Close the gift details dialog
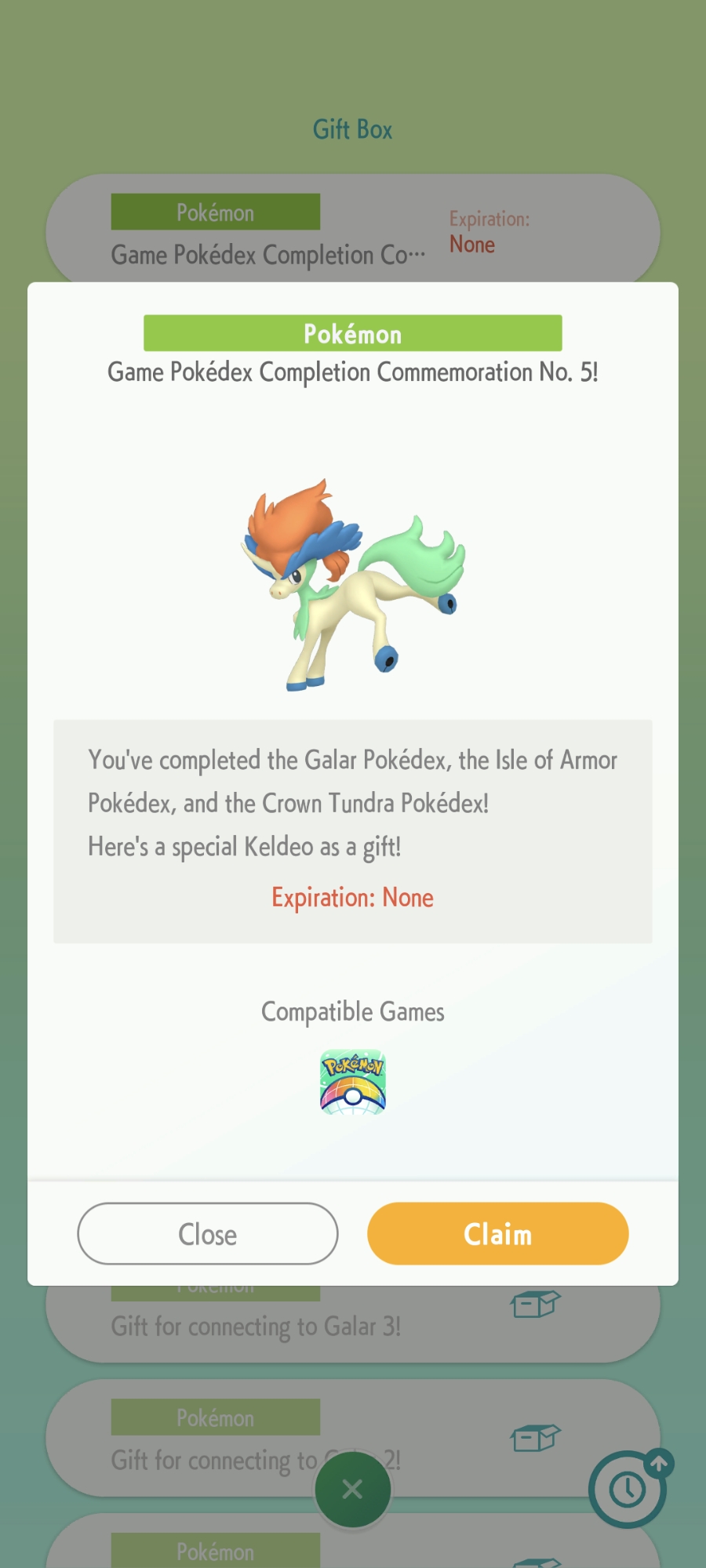Viewport: 706px width, 1568px height. [208, 1233]
